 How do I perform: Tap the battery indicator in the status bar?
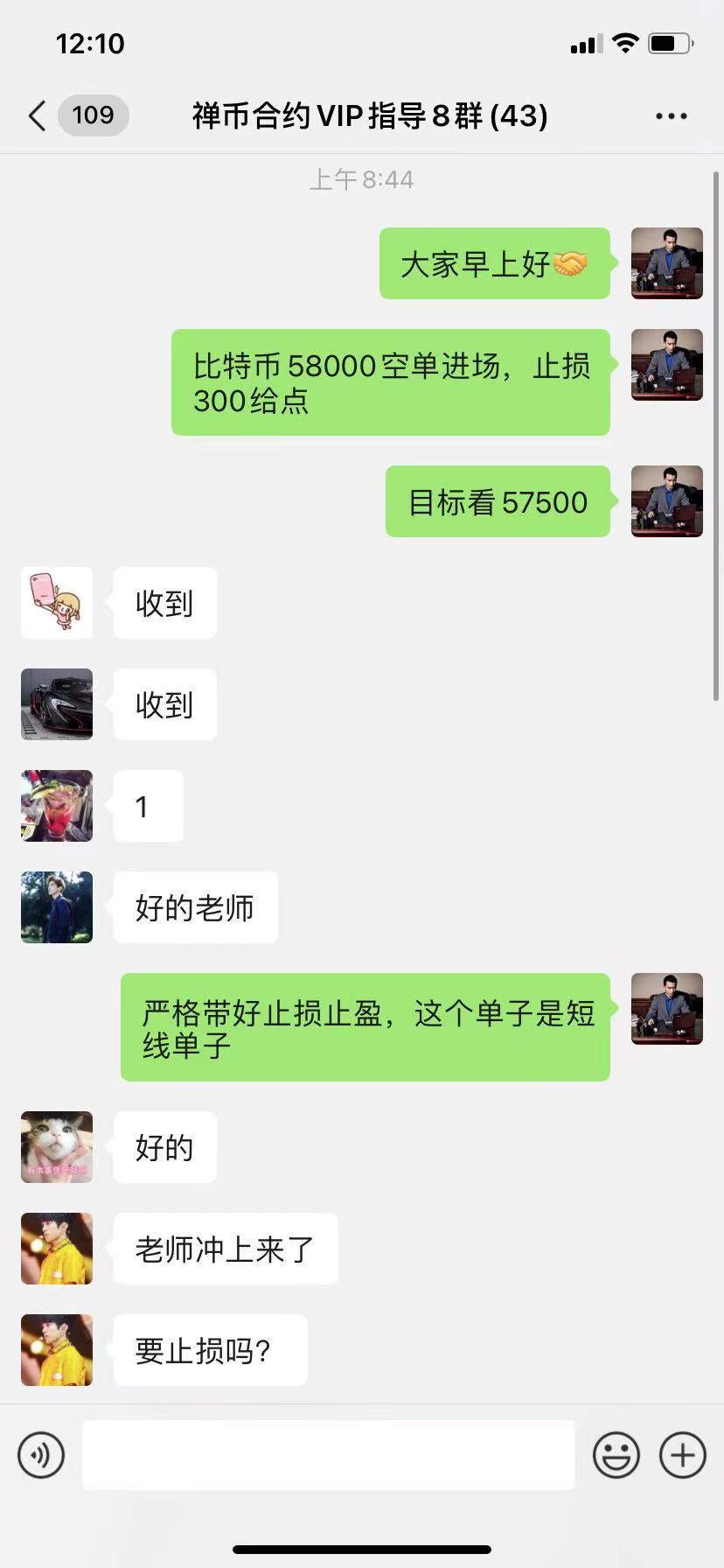tap(669, 43)
